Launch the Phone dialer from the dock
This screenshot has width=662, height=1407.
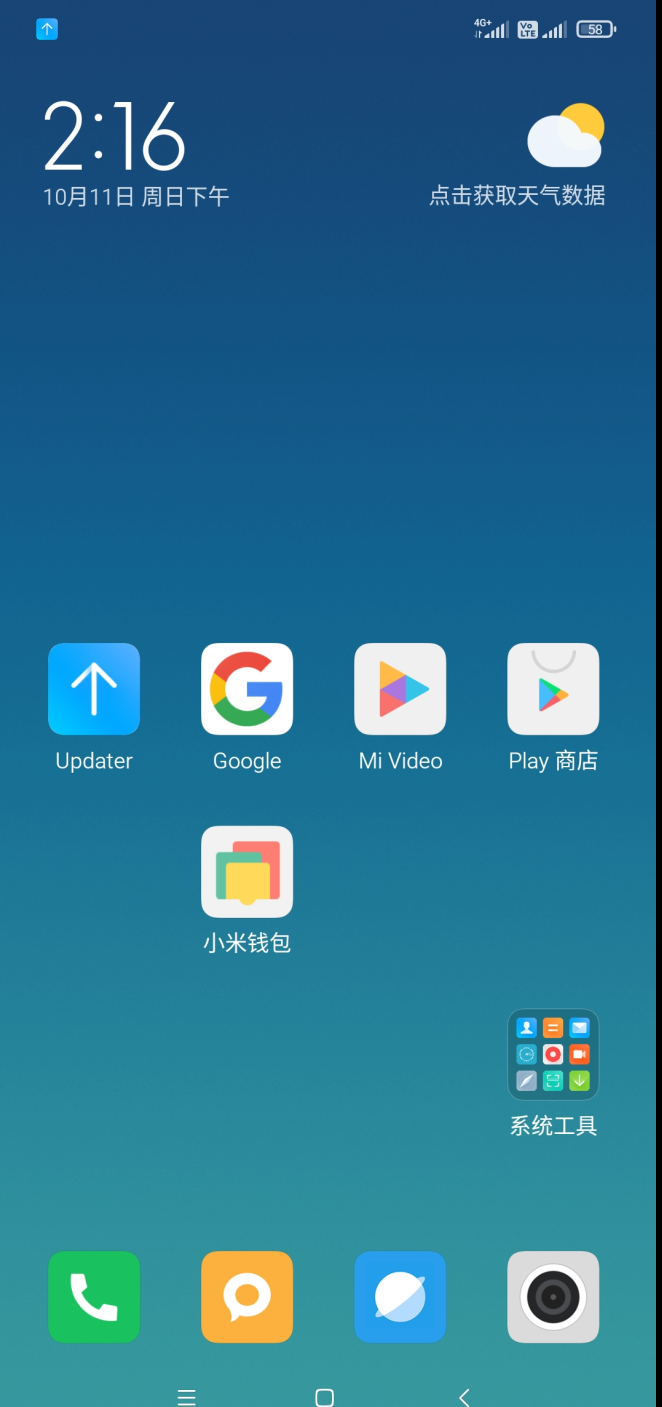coord(94,1296)
